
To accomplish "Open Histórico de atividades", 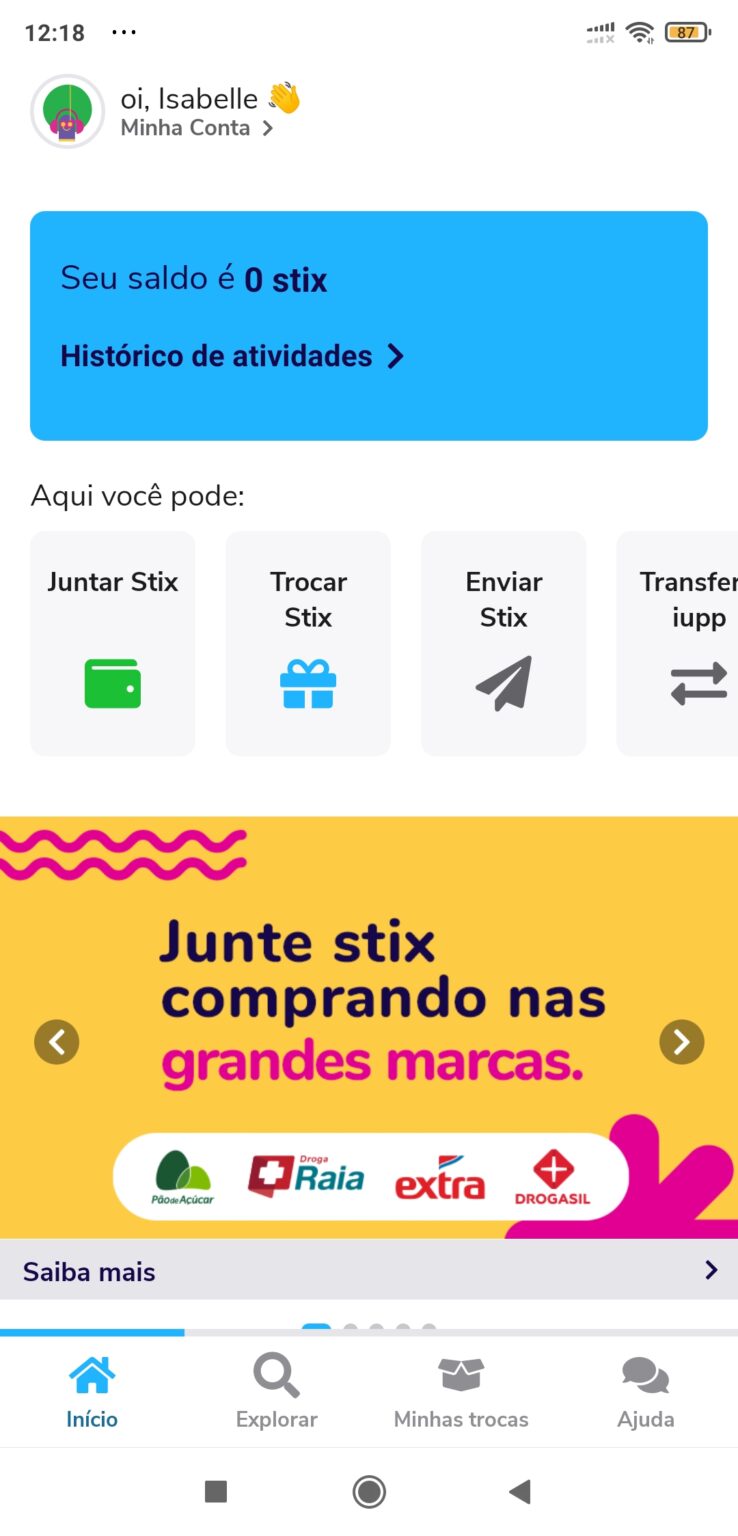I will 231,356.
